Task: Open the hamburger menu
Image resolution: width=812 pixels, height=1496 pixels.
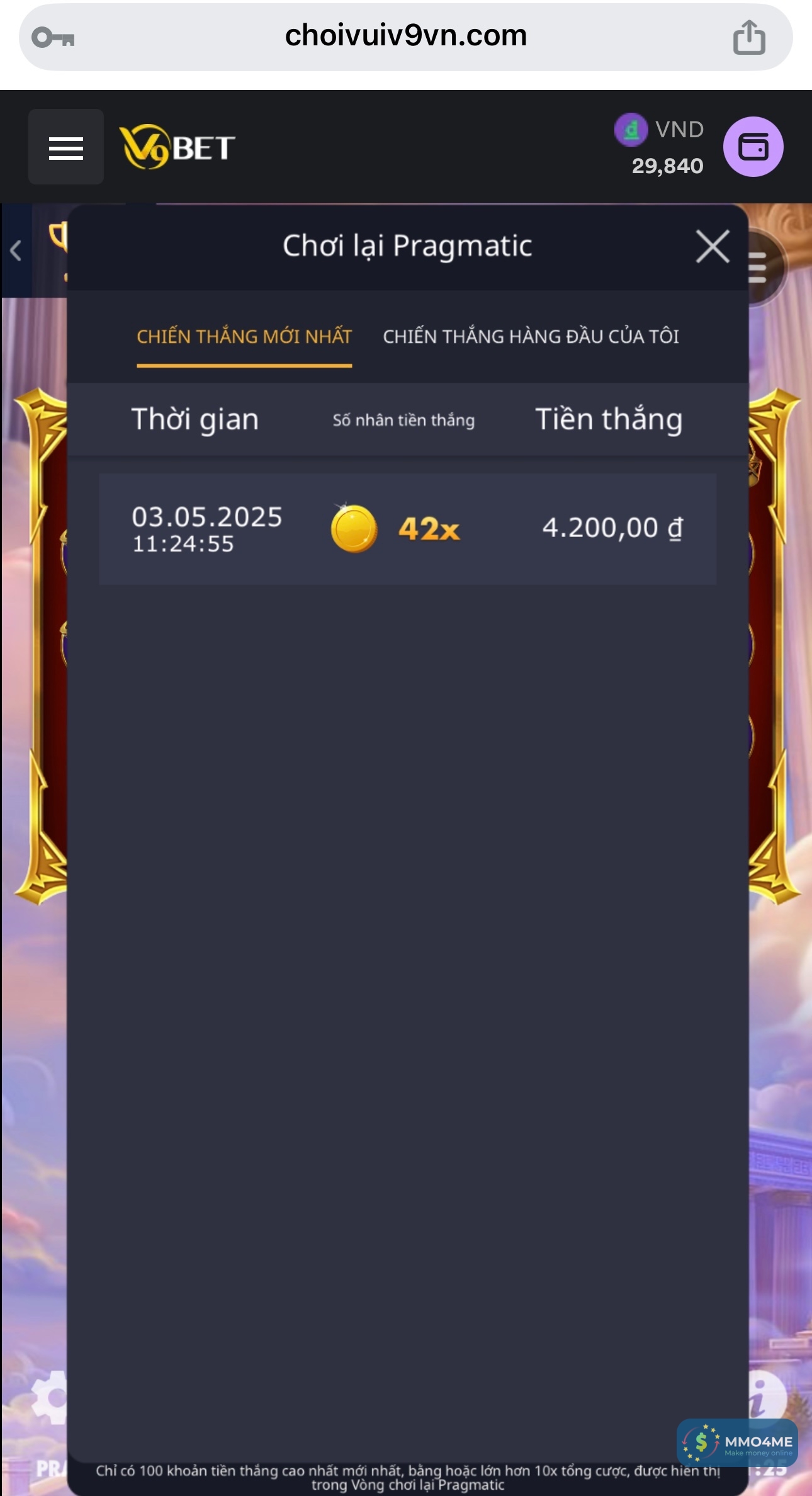Action: tap(66, 147)
